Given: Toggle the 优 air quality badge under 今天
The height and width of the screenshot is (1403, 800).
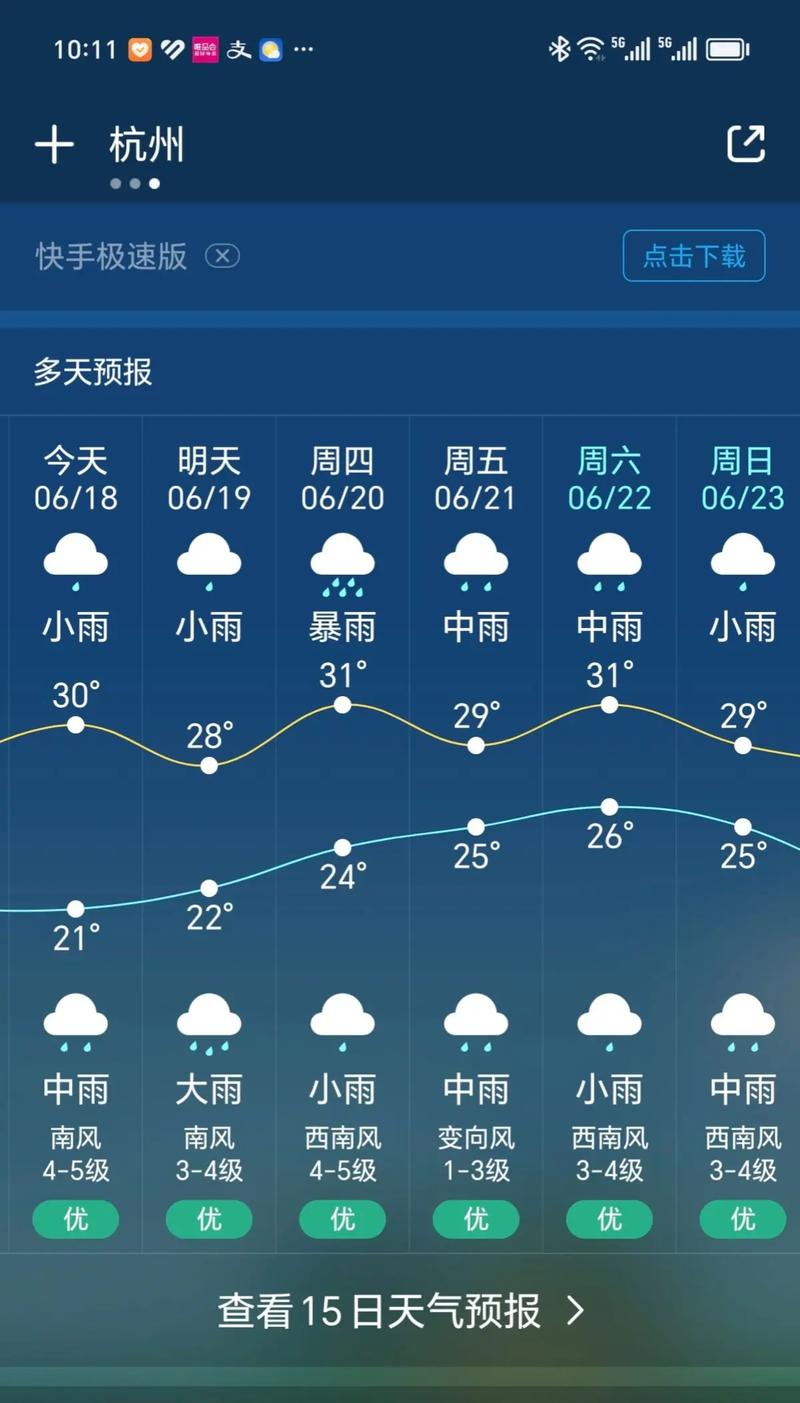Looking at the screenshot, I should pos(75,1220).
